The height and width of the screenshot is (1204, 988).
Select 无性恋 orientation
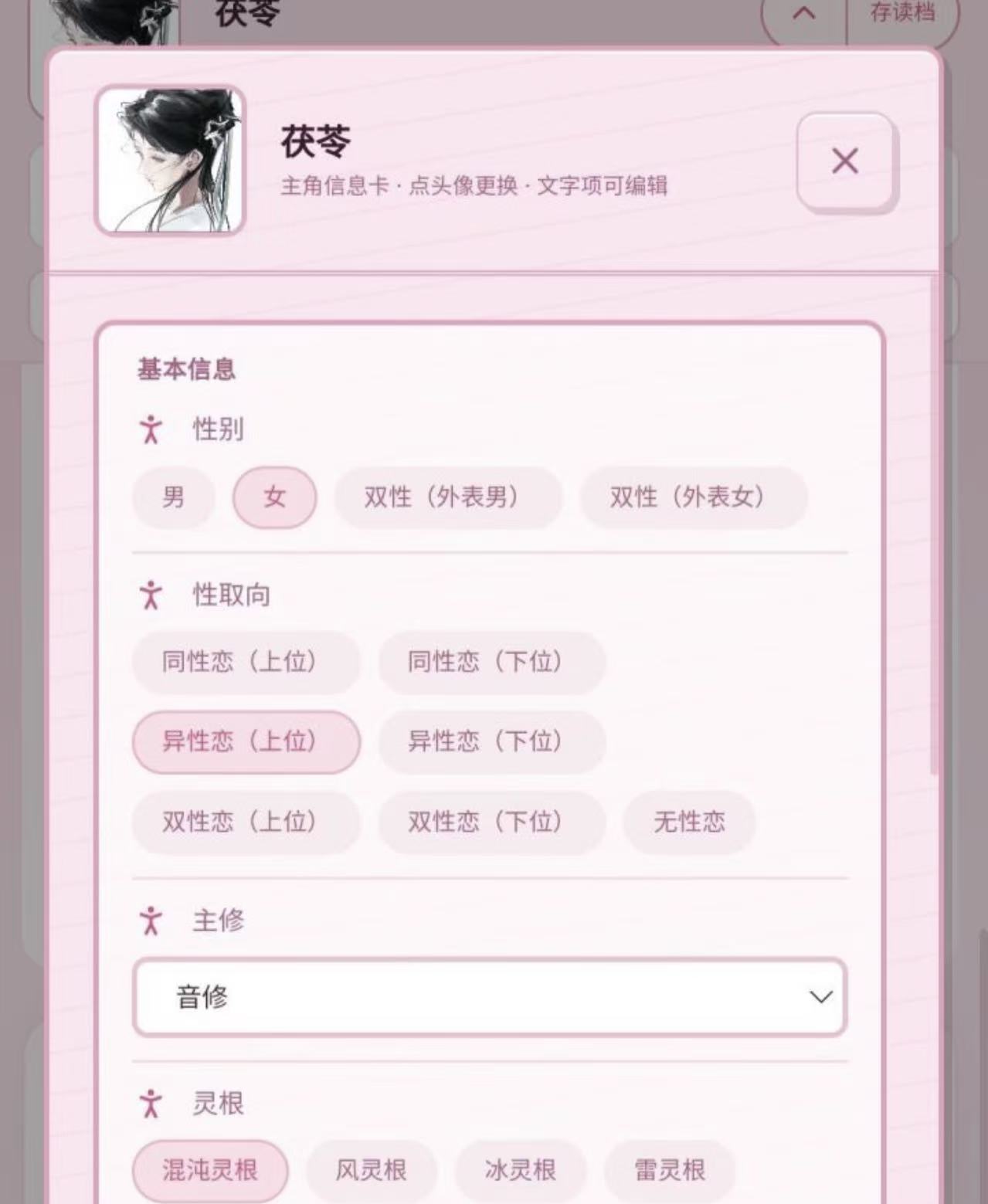pyautogui.click(x=689, y=822)
